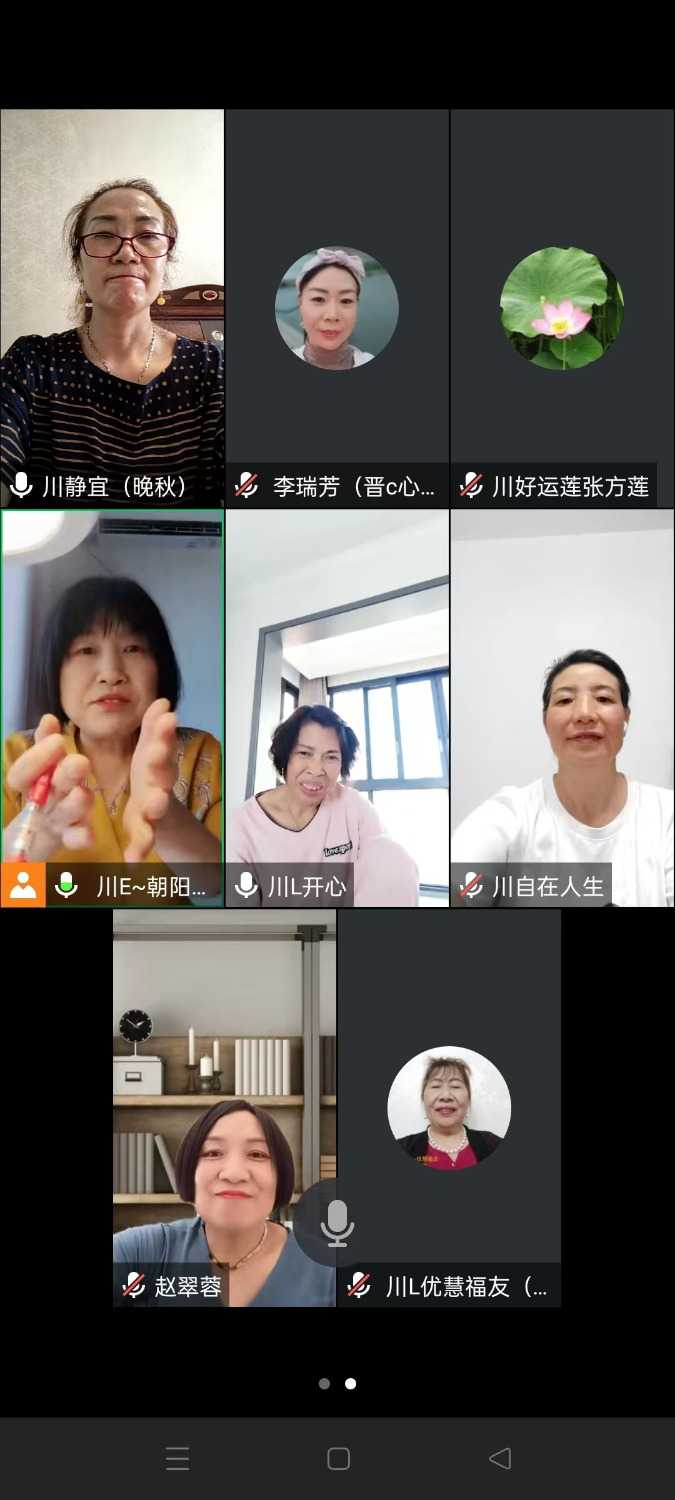Screen dimensions: 675x1500
Task: Open the video tile of 川静宜（晚秋）
Action: tap(112, 300)
